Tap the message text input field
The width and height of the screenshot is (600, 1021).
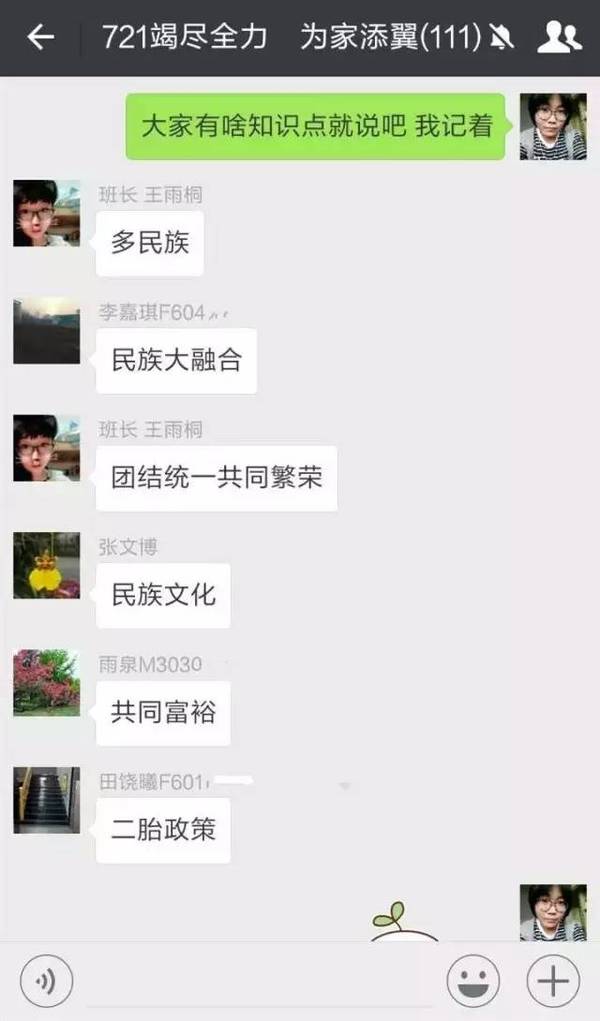click(x=259, y=981)
